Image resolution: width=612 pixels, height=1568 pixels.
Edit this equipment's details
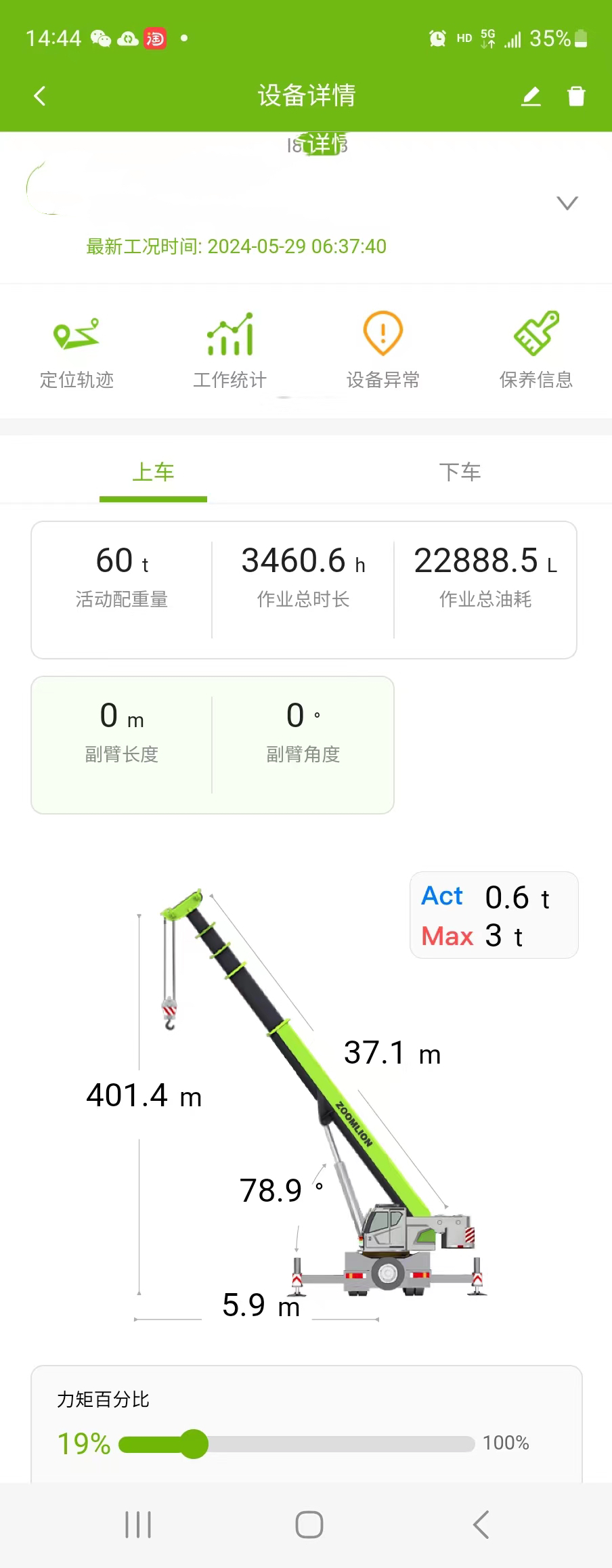[x=531, y=96]
